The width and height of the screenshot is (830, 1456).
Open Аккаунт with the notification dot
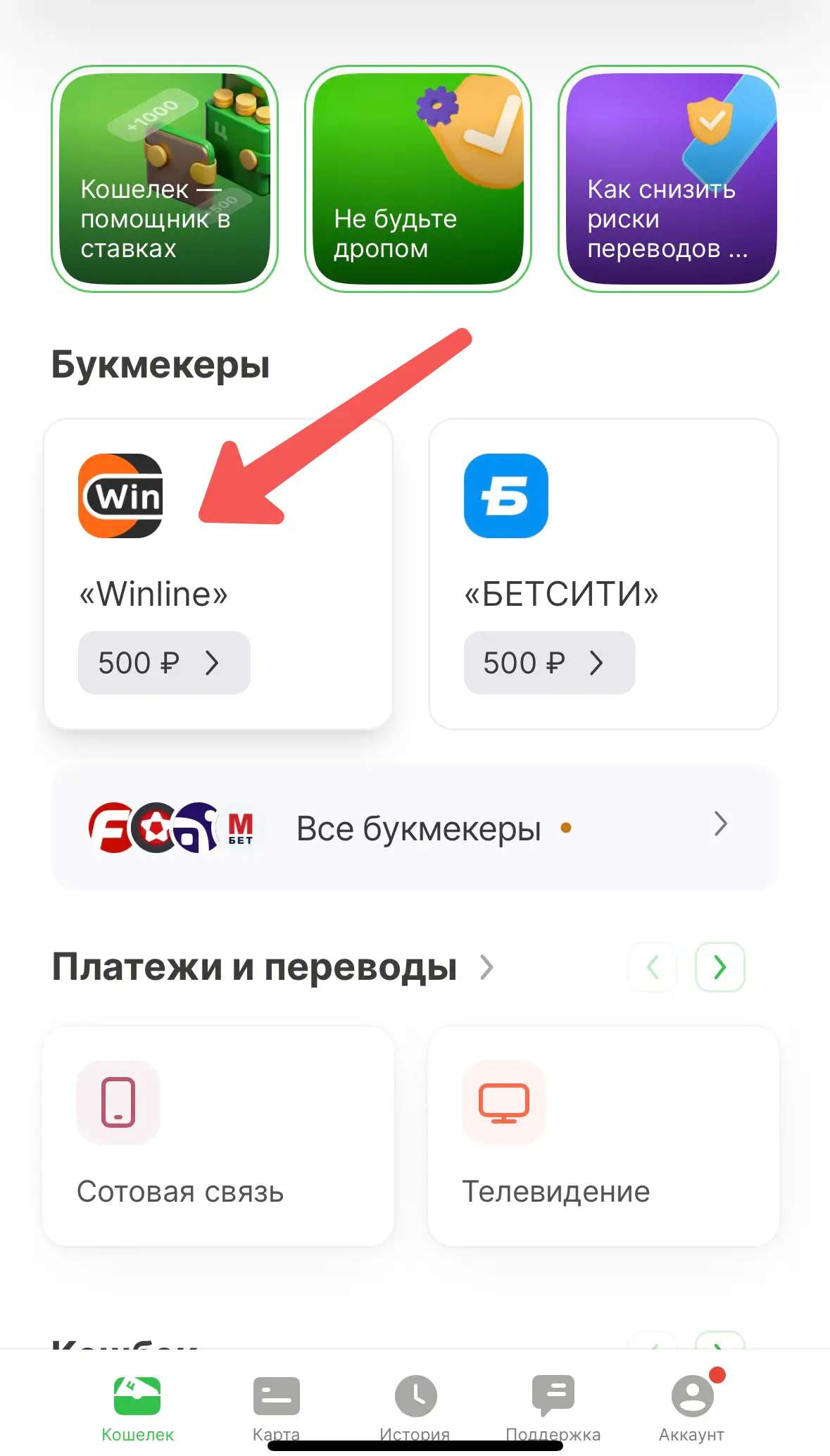click(x=692, y=1395)
